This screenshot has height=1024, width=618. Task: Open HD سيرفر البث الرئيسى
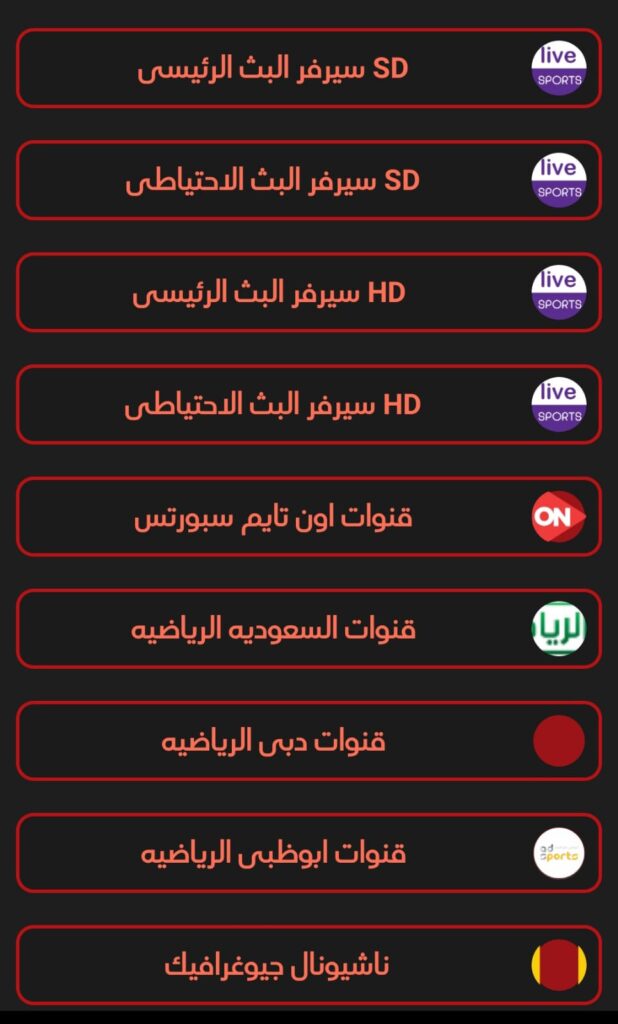point(308,292)
